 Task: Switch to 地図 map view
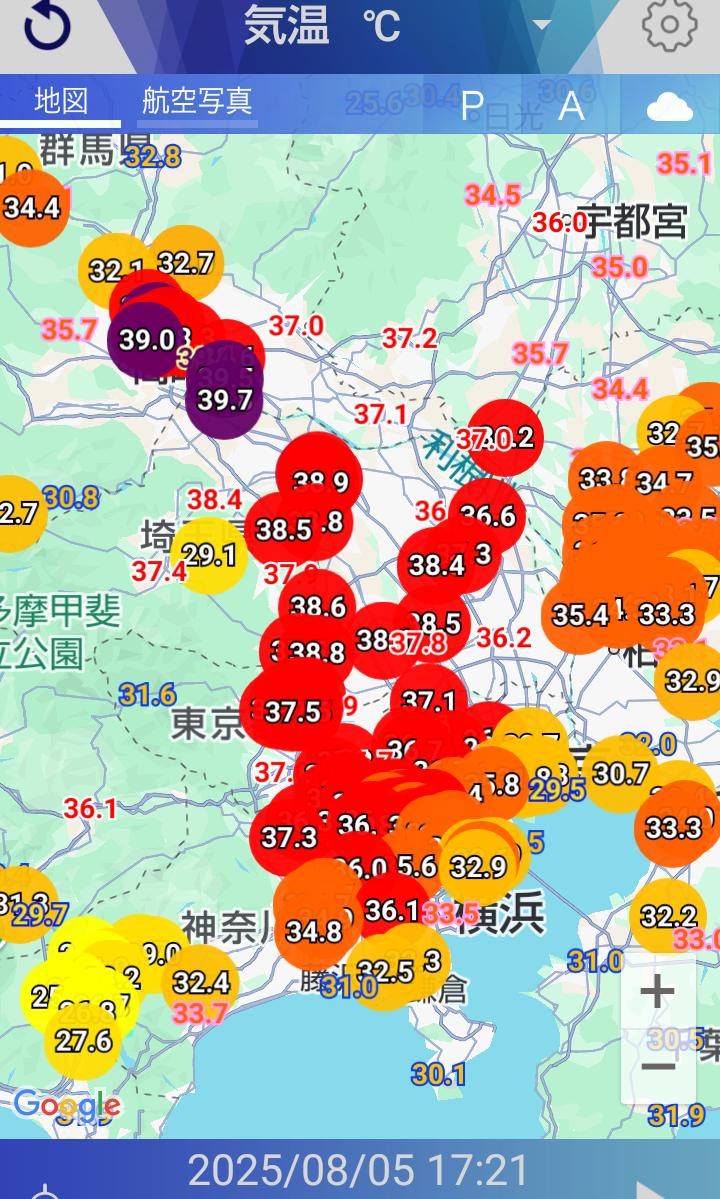pyautogui.click(x=61, y=101)
